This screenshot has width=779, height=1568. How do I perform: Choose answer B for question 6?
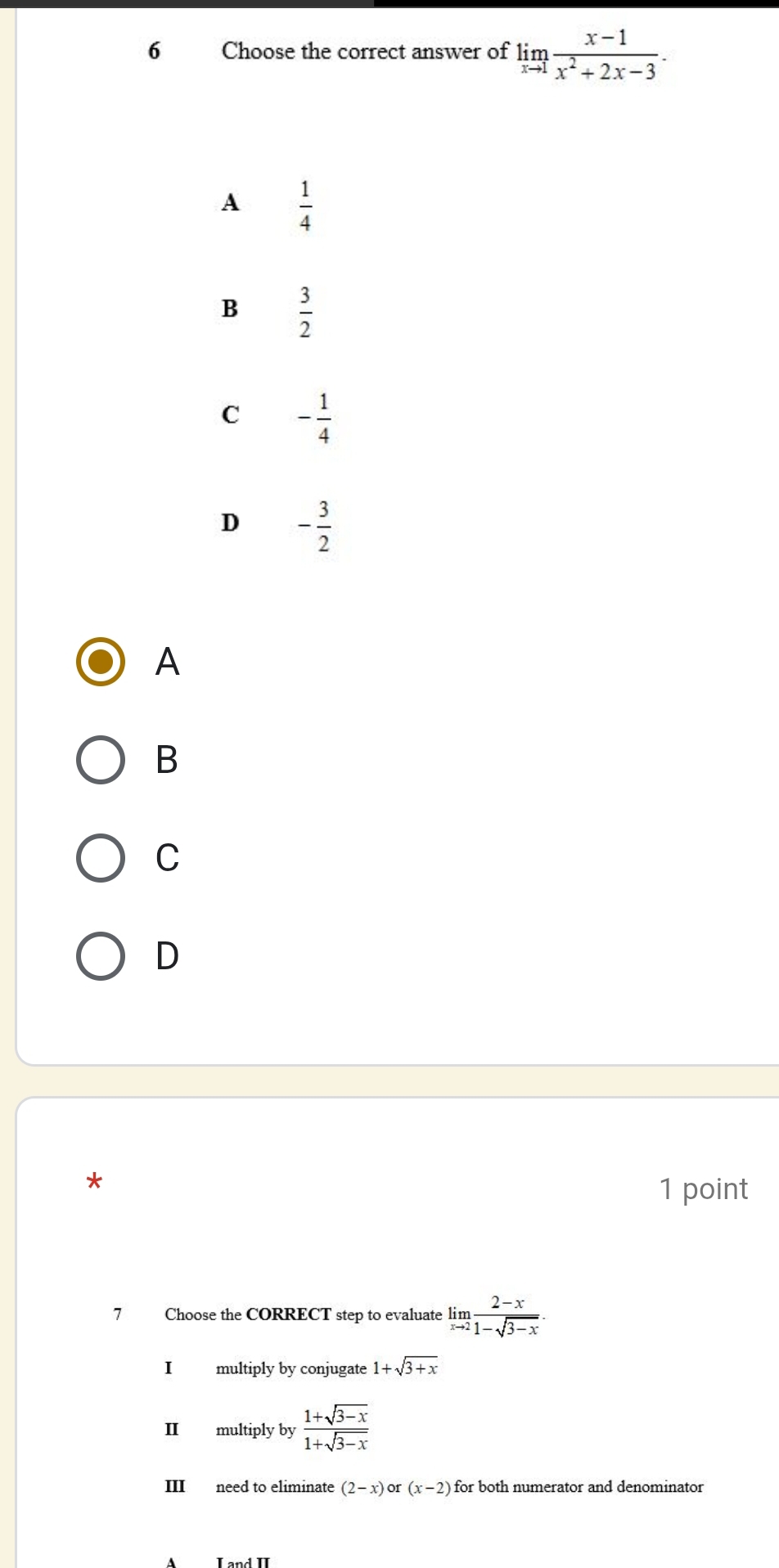click(101, 760)
